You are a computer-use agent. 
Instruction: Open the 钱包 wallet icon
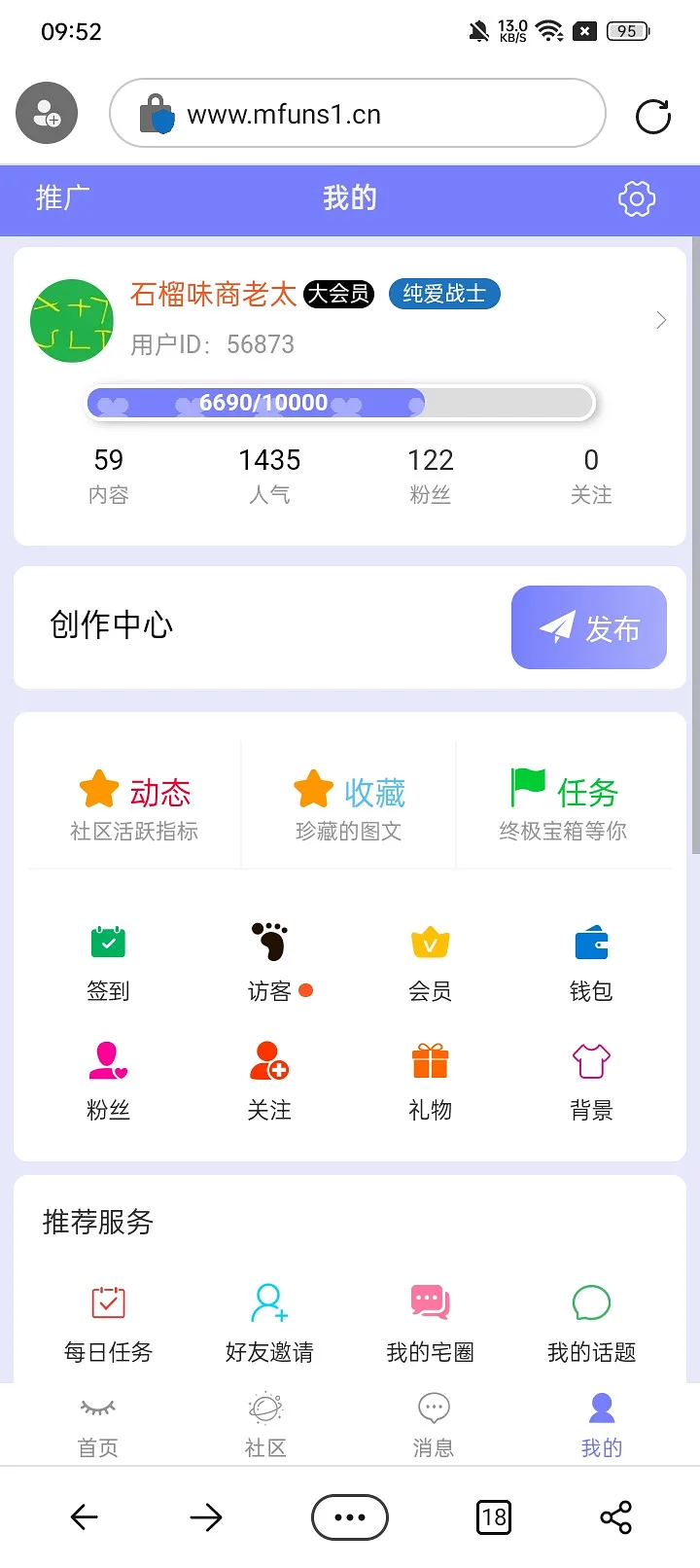[x=590, y=958]
